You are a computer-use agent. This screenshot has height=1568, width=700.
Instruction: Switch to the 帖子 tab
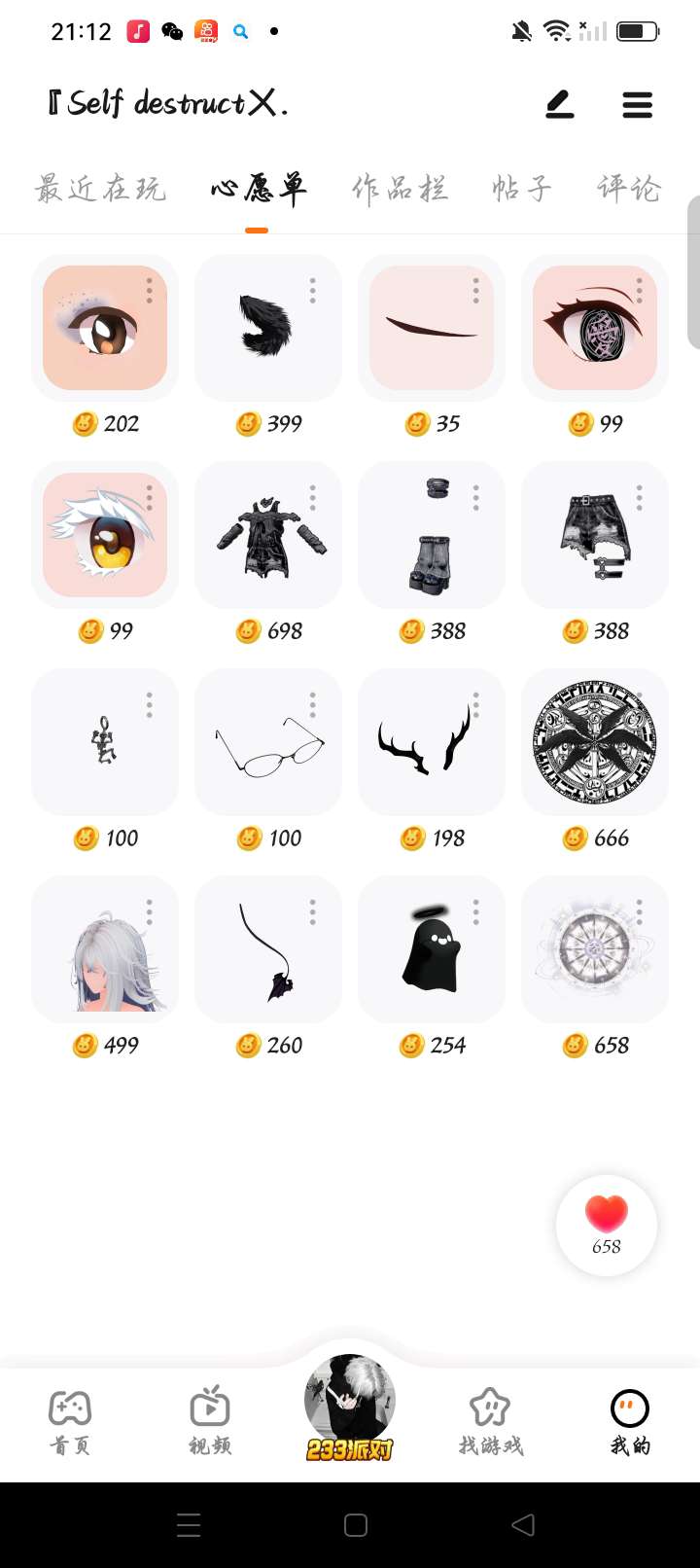click(x=522, y=188)
